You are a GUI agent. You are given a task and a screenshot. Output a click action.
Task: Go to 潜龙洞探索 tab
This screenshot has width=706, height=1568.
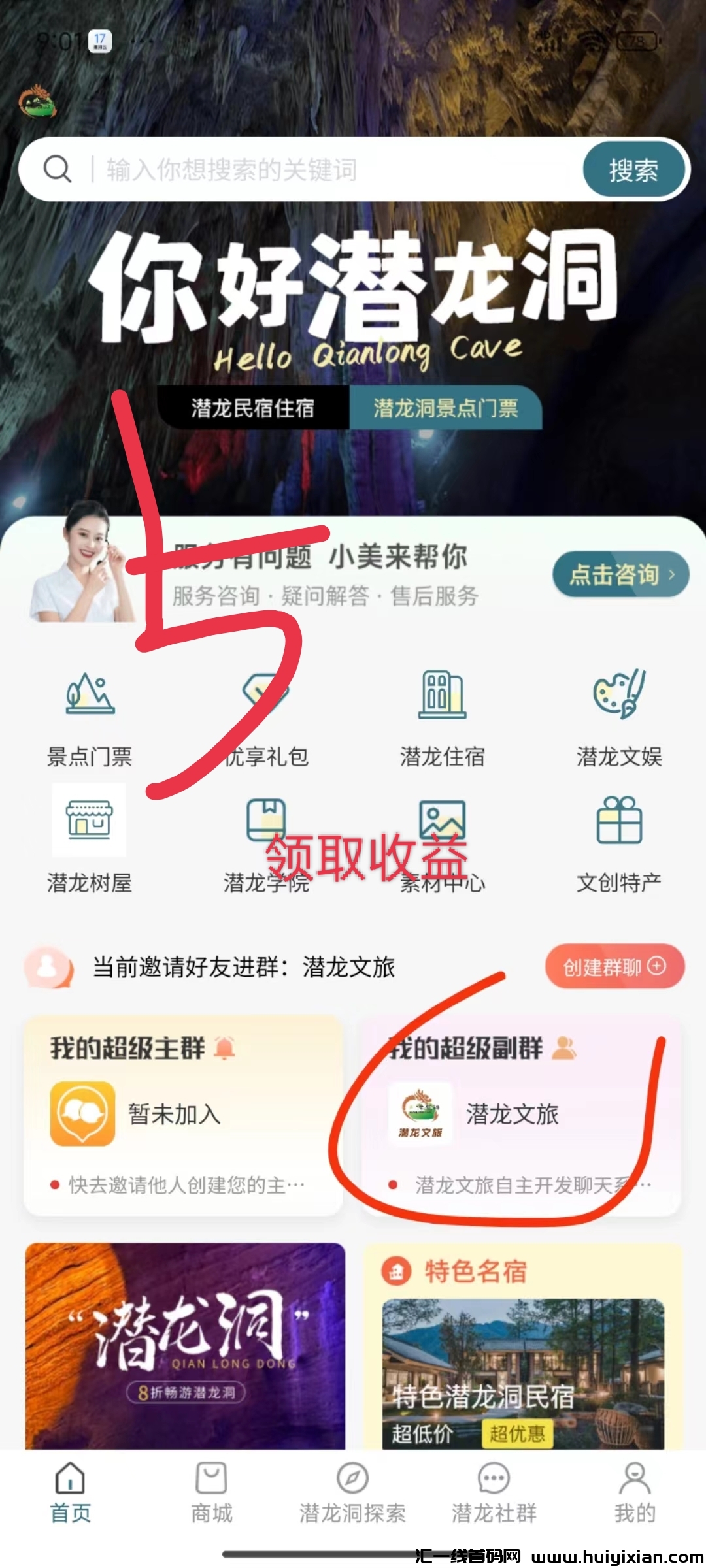pos(352,1493)
